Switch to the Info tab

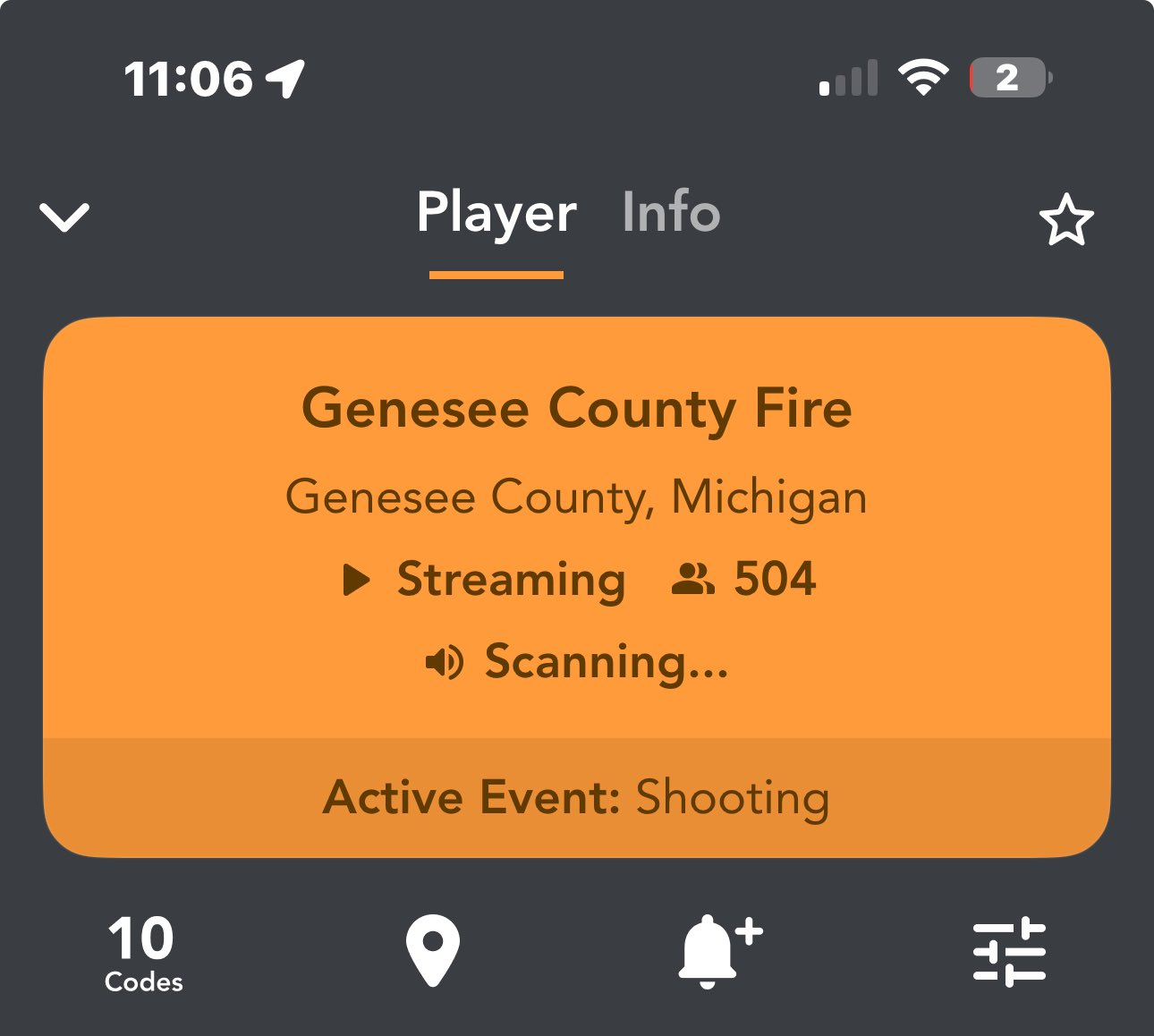point(671,213)
